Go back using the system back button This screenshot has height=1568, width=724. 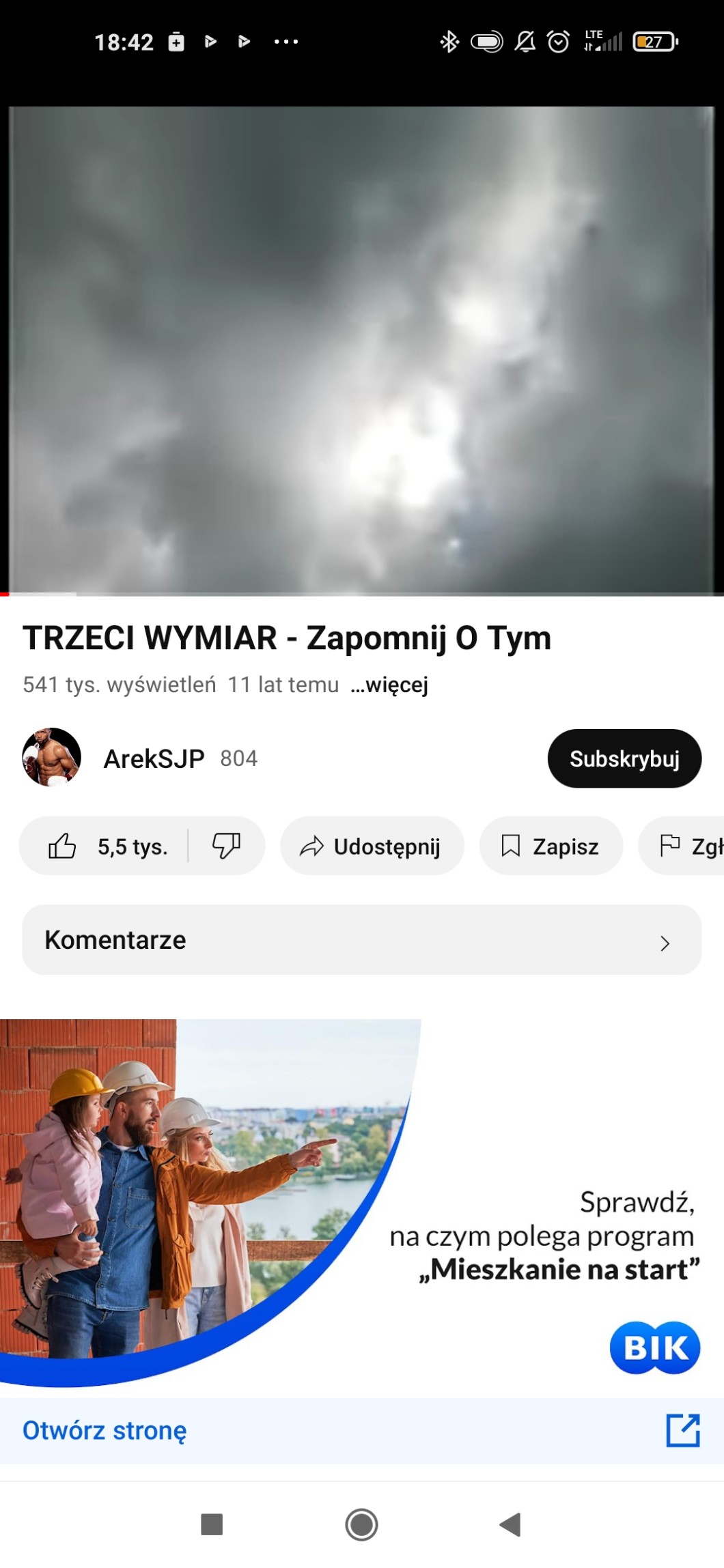pyautogui.click(x=510, y=1524)
